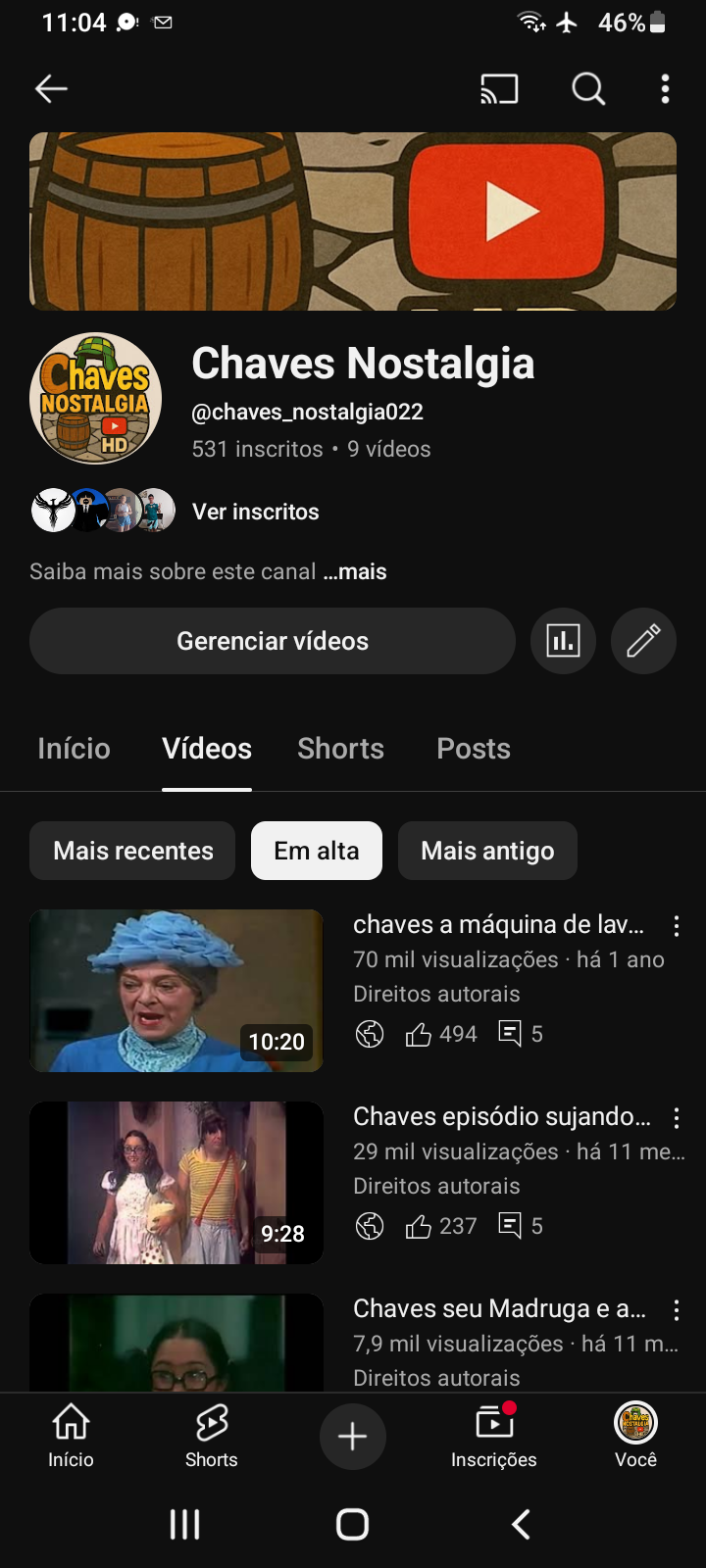Viewport: 706px width, 1568px height.
Task: Create new content with plus button
Action: 352,1437
